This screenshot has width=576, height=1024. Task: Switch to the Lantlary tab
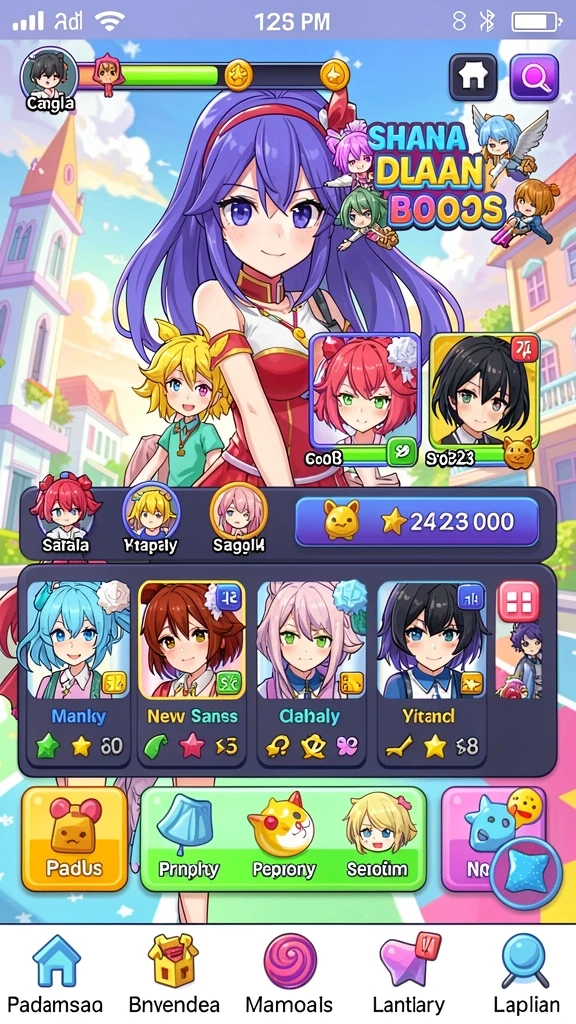click(408, 975)
